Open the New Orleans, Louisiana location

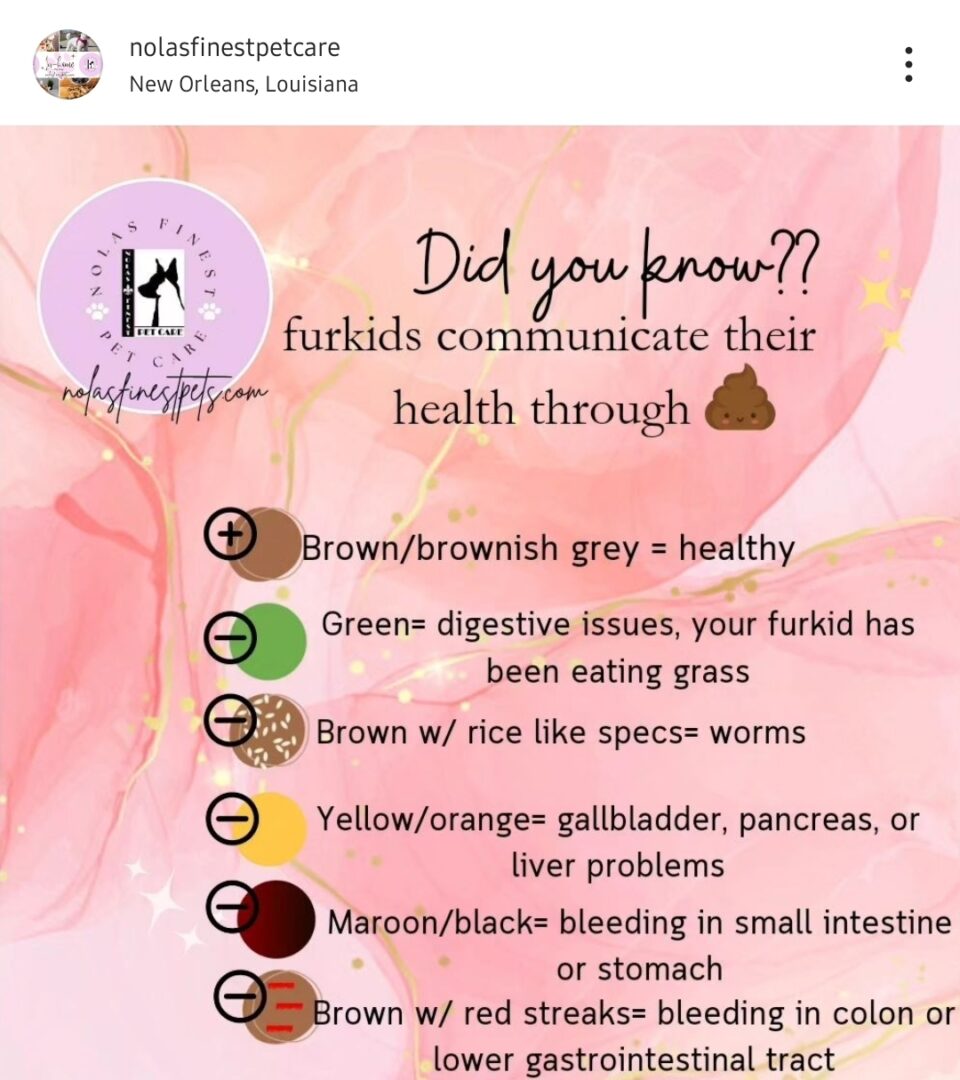point(243,84)
